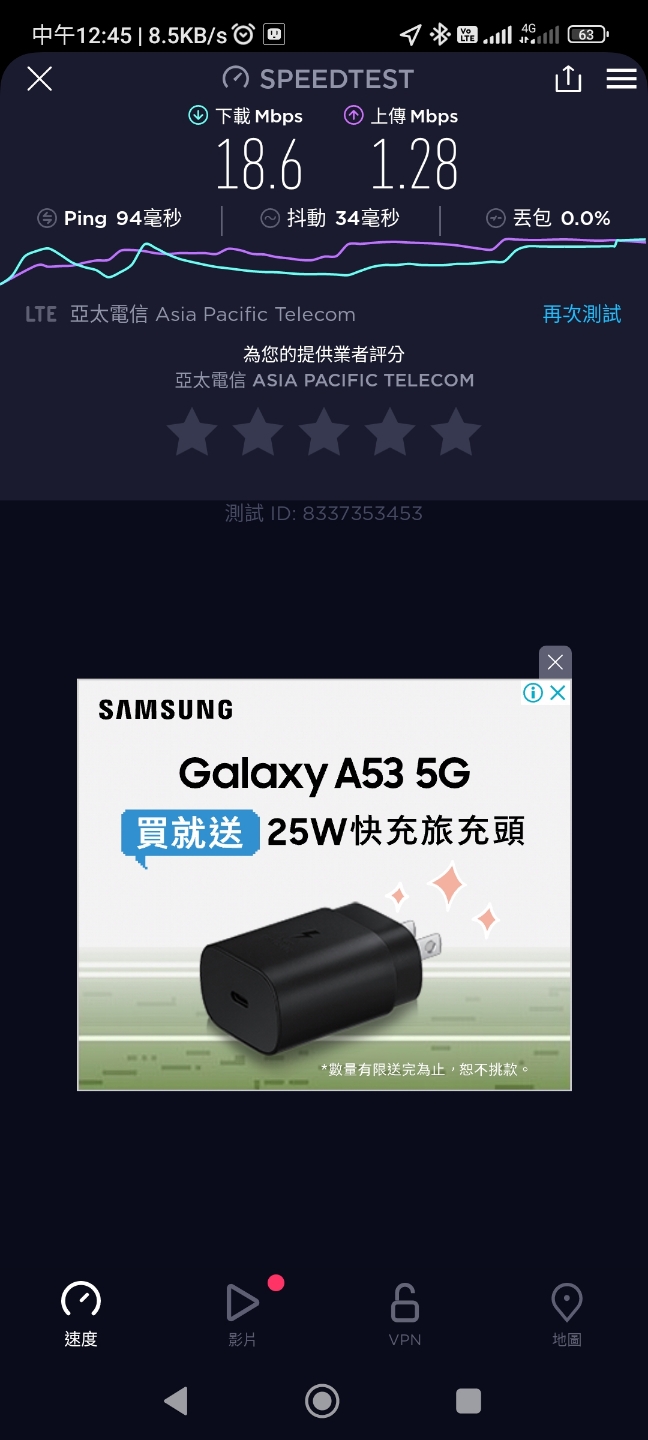Go to the 地圖 tab

point(567,1314)
